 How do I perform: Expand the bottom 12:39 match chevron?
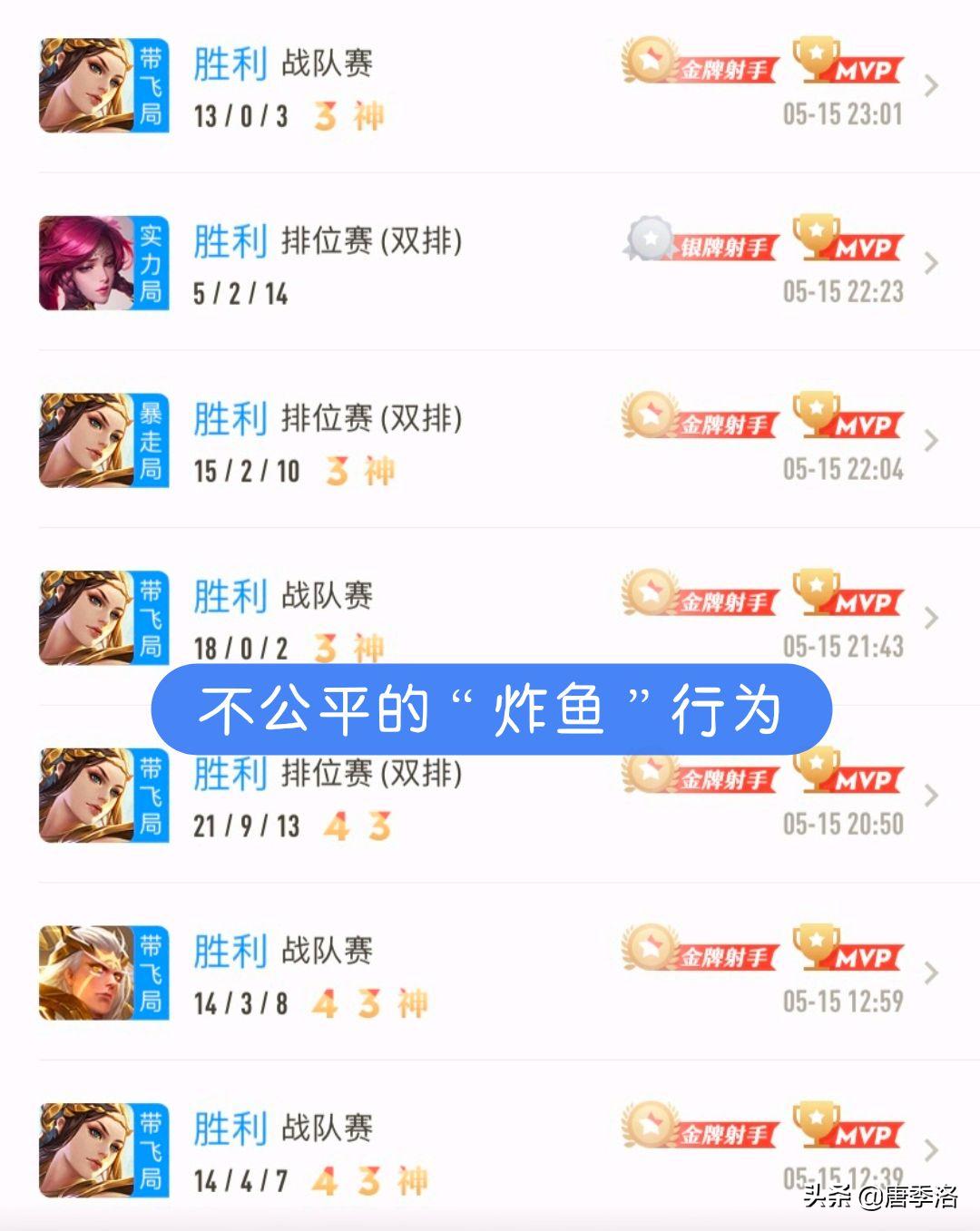tap(931, 1148)
